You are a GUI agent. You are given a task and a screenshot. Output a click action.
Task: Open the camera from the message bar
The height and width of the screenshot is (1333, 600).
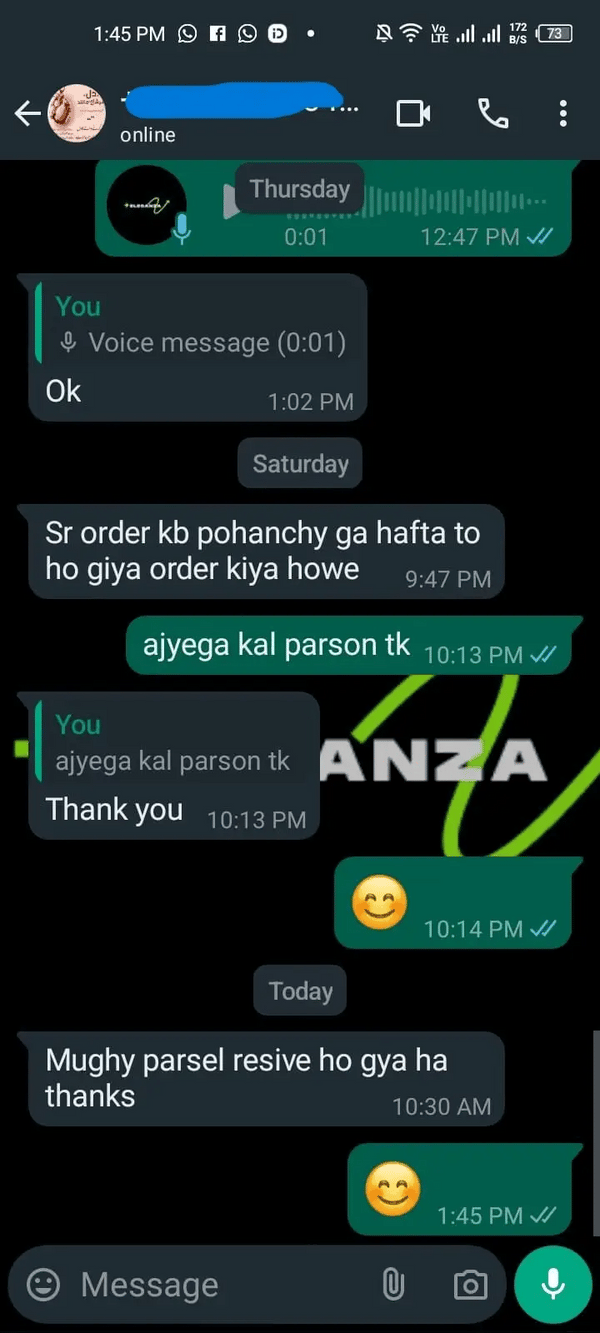(470, 1285)
